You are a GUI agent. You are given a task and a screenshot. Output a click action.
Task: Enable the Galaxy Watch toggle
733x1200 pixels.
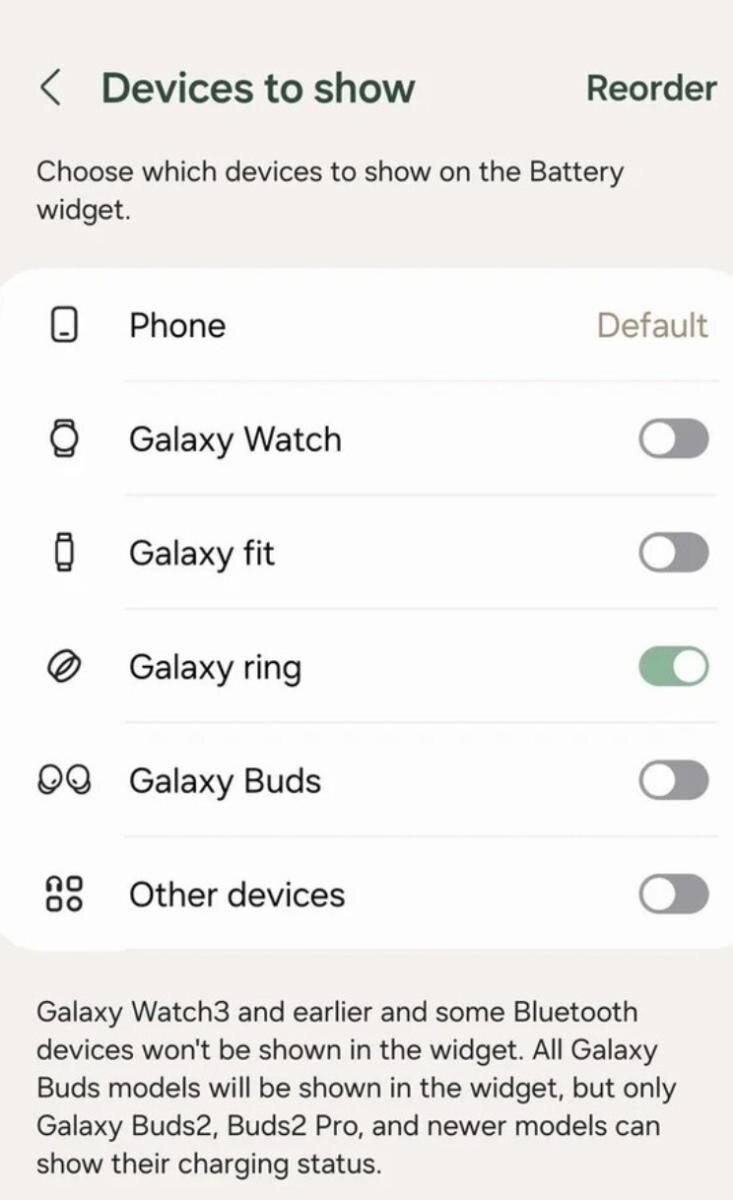coord(674,439)
